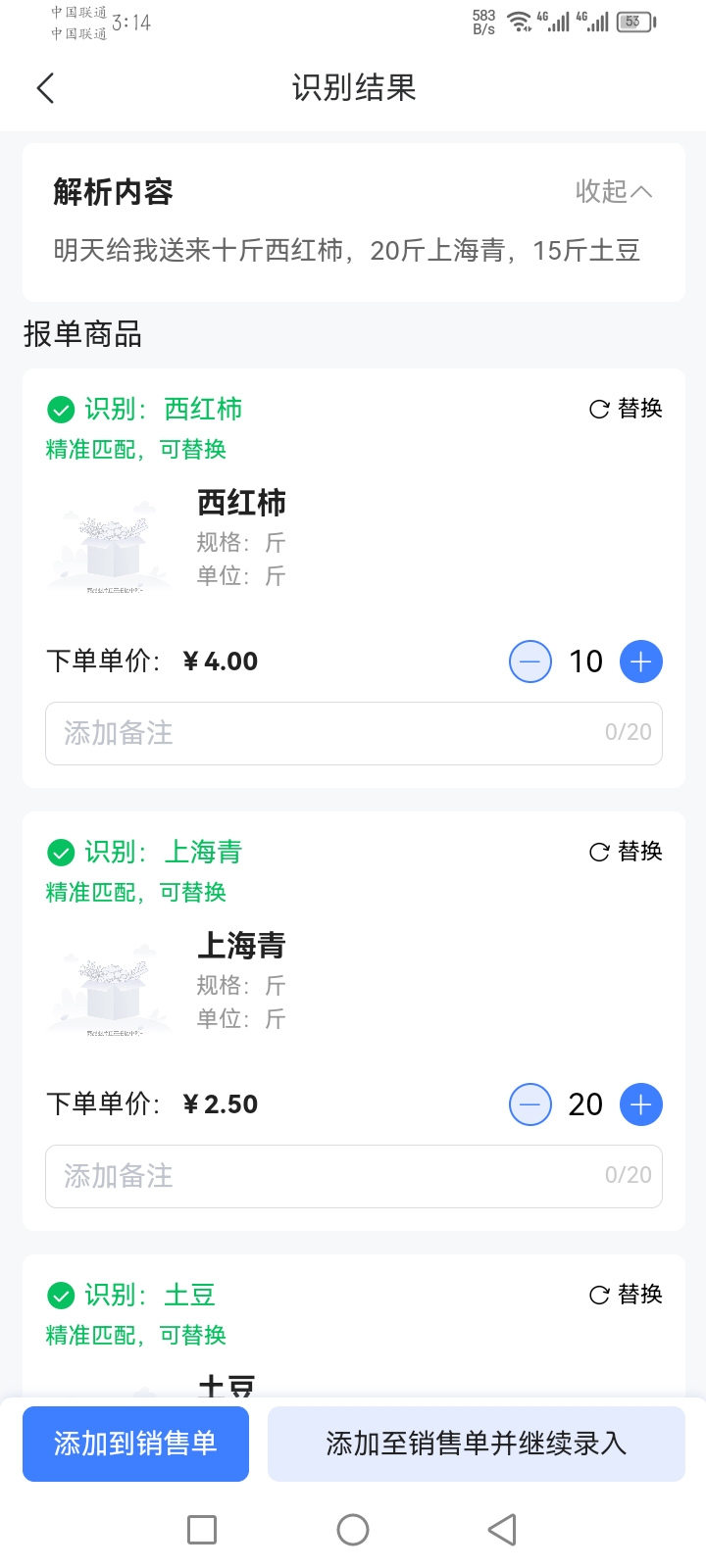Open the system recent apps view
This screenshot has height=1568, width=706.
click(x=202, y=1530)
